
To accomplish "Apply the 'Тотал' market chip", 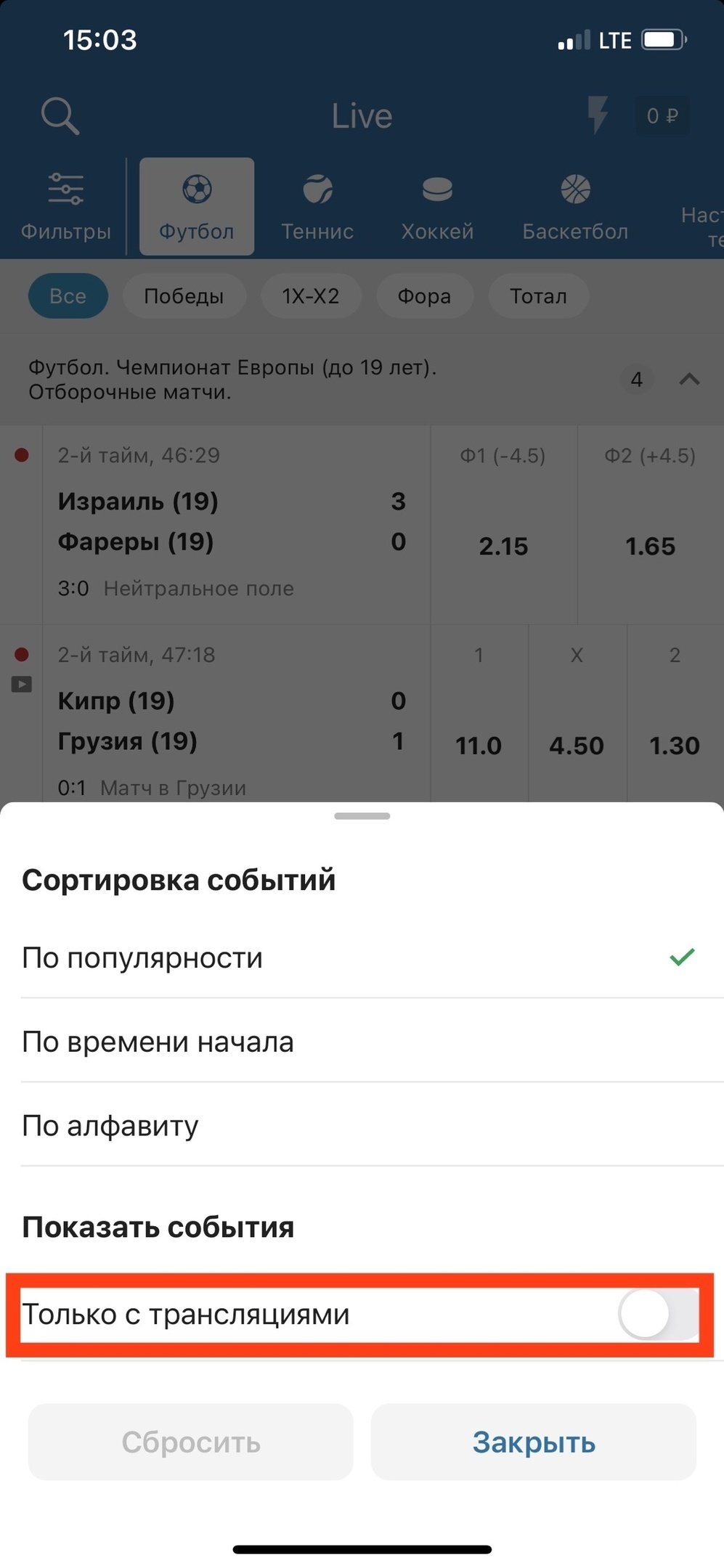I will point(538,296).
